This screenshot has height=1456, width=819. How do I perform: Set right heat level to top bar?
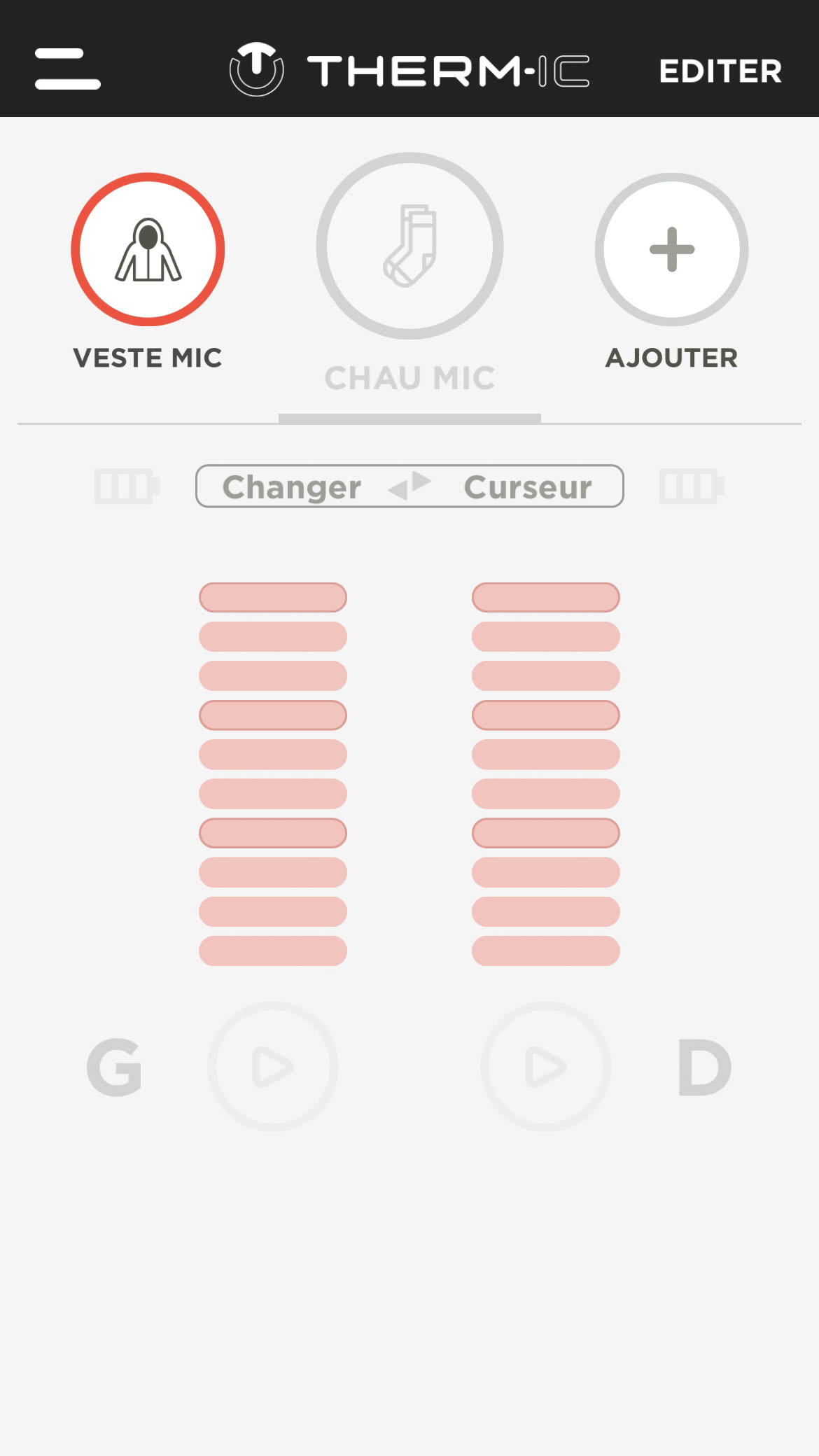coord(546,597)
